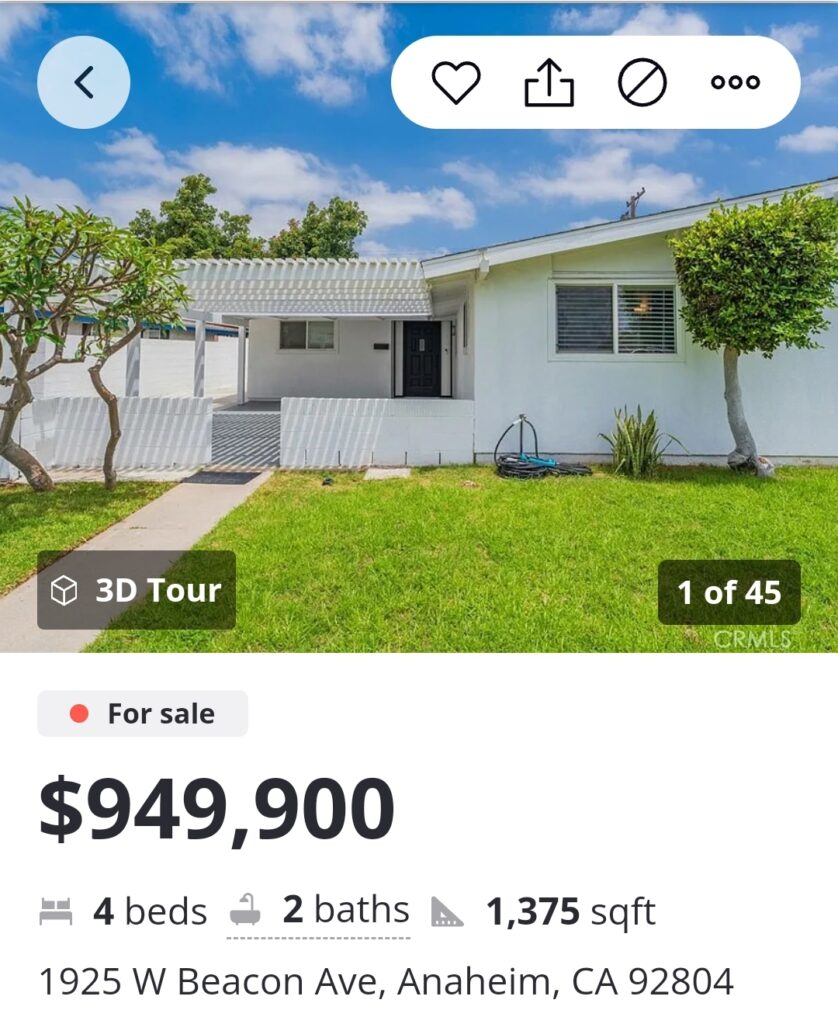Open the three-dot overflow menu
The image size is (838, 1024).
pyautogui.click(x=735, y=83)
